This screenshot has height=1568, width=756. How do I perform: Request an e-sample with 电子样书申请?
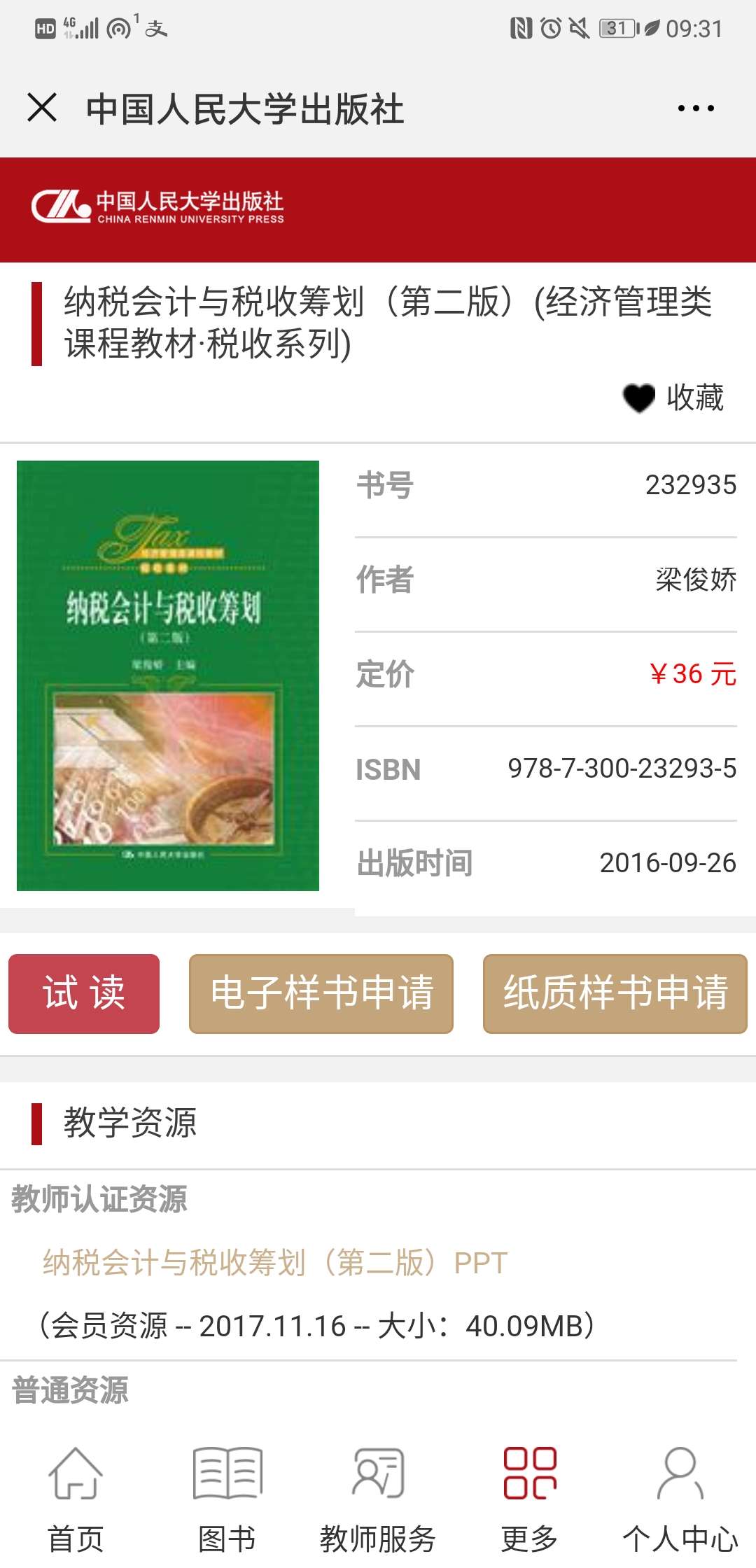321,993
